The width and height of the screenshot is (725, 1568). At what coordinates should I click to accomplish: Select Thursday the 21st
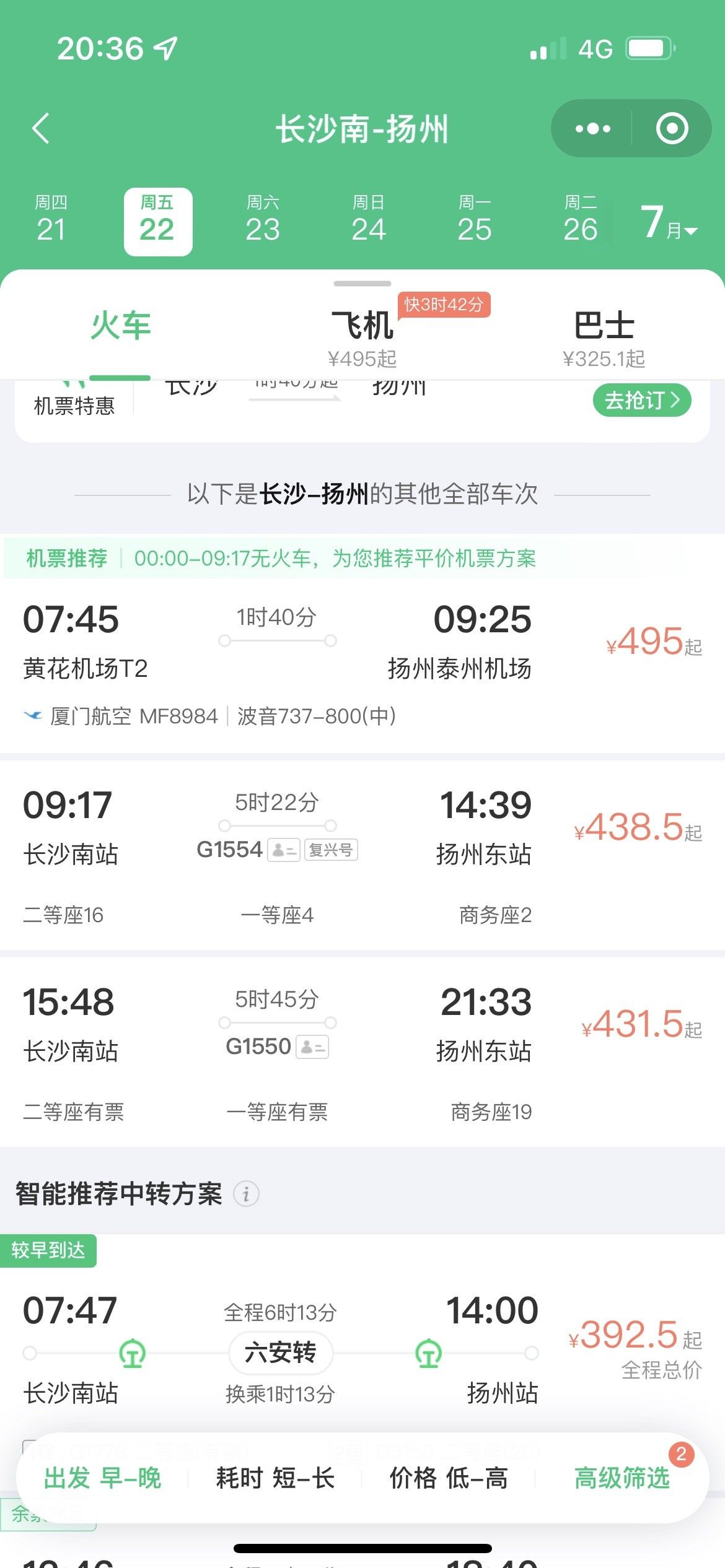click(x=51, y=220)
